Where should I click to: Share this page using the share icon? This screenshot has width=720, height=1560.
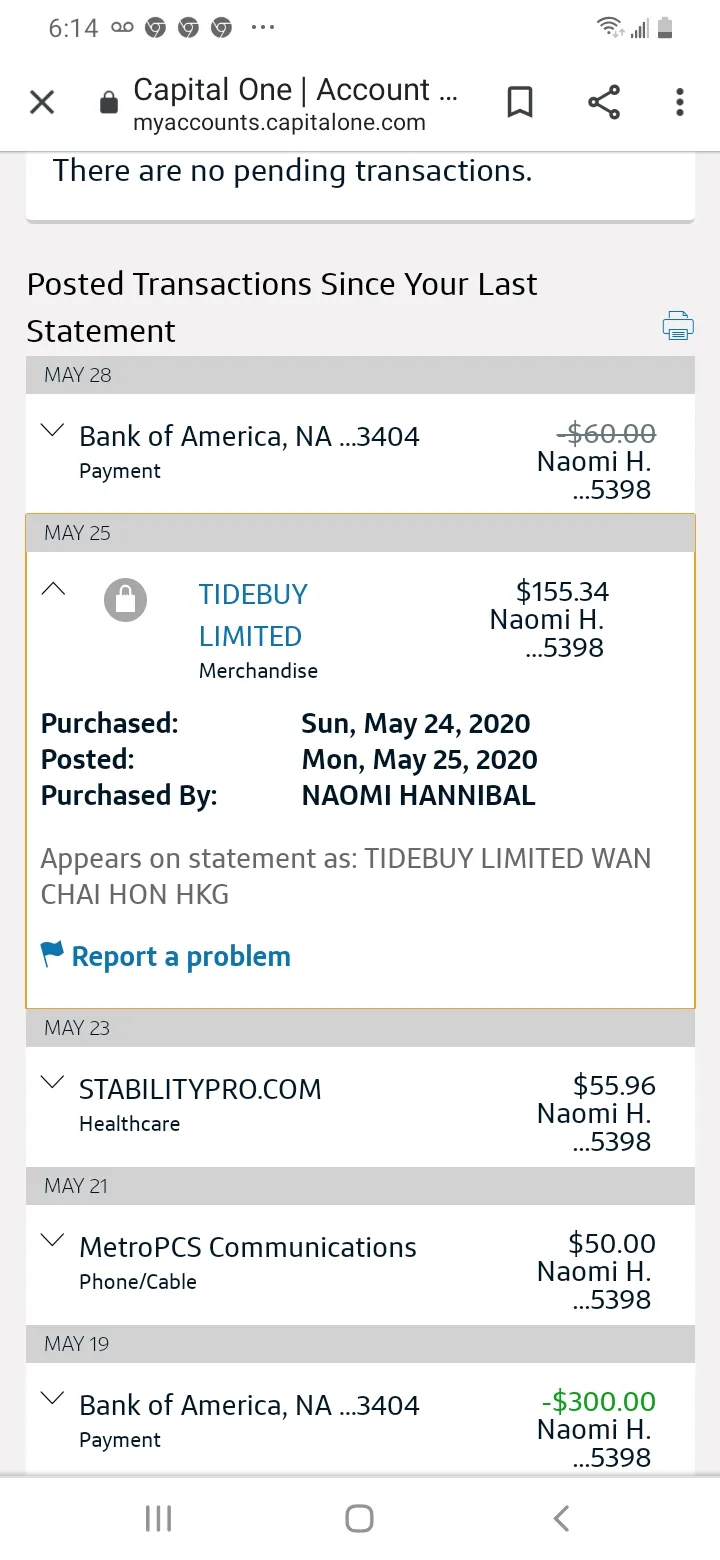[603, 102]
